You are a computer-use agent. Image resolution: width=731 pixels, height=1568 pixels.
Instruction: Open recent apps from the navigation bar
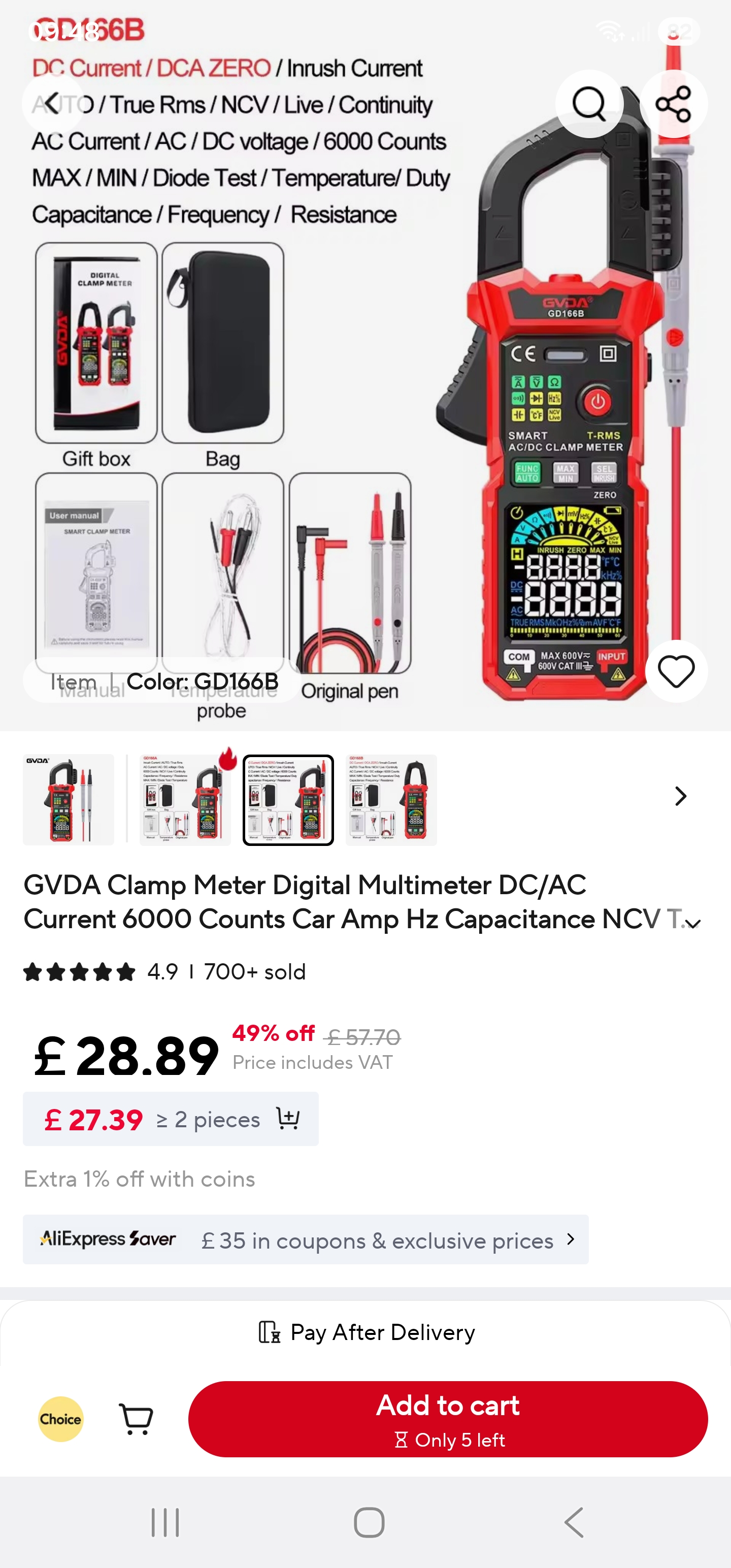pos(165,1522)
